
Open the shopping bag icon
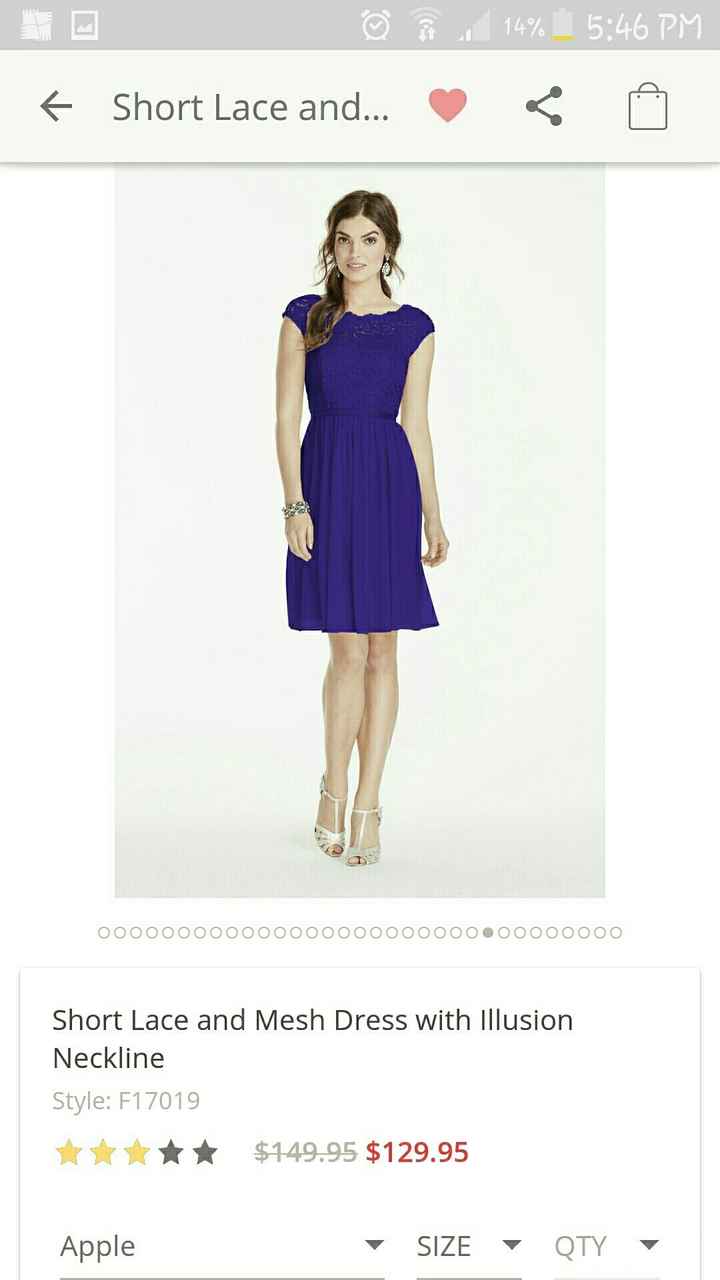pyautogui.click(x=646, y=105)
